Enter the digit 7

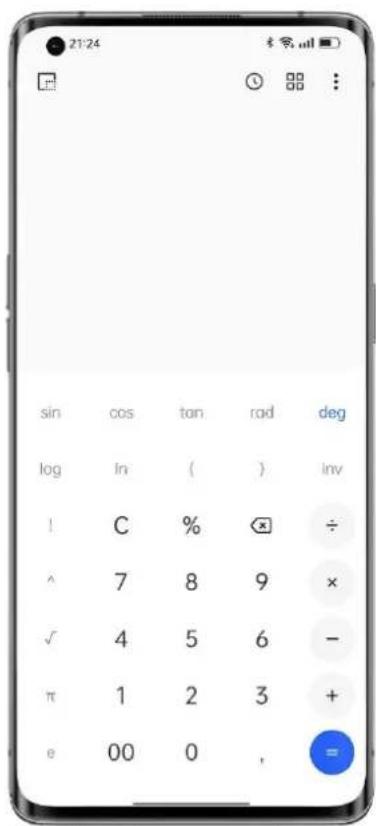click(121, 582)
